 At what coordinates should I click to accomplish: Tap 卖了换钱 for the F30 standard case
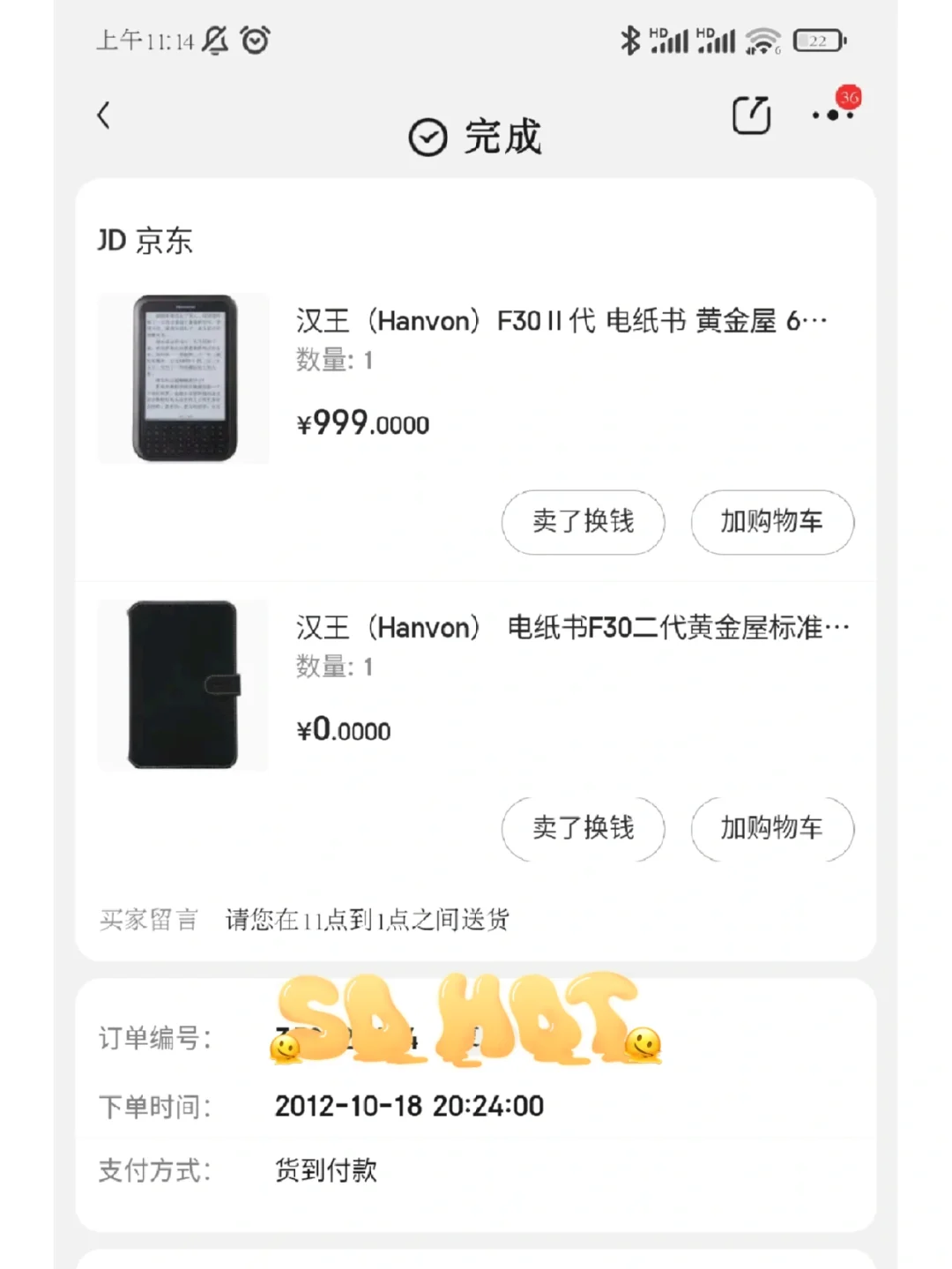[583, 828]
